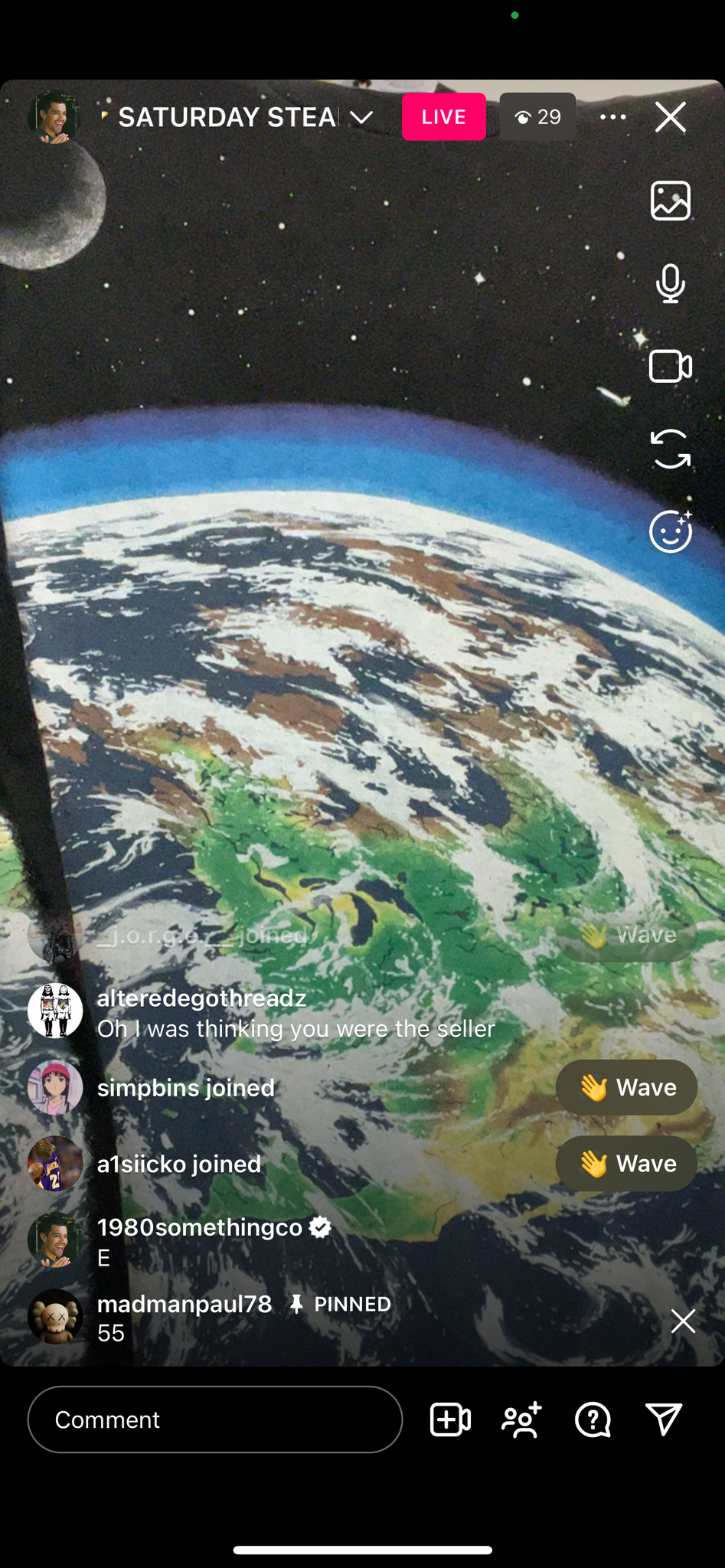The height and width of the screenshot is (1568, 725).
Task: Wave at simpbins
Action: point(626,1087)
